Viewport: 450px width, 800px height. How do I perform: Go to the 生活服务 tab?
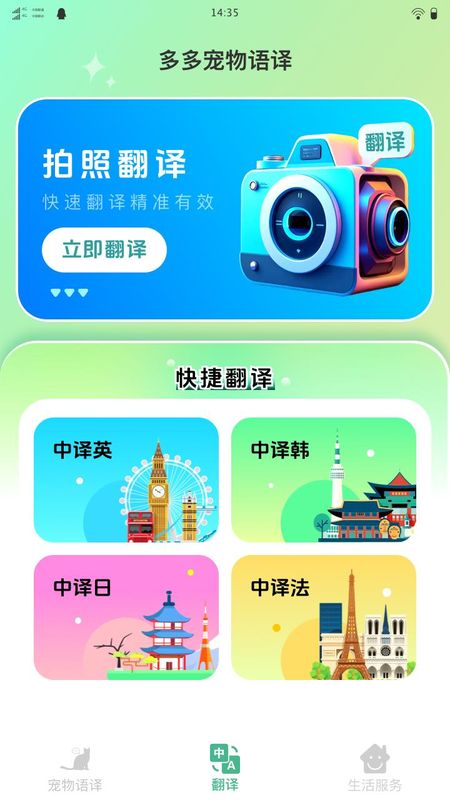375,768
